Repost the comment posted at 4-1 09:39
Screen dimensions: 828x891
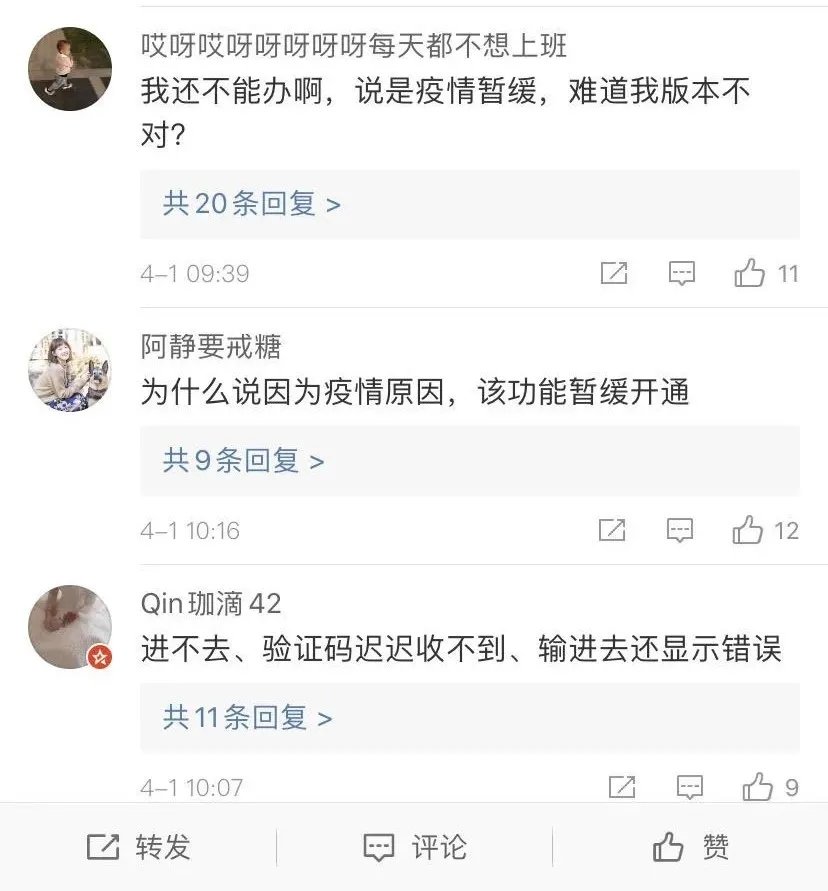(614, 273)
